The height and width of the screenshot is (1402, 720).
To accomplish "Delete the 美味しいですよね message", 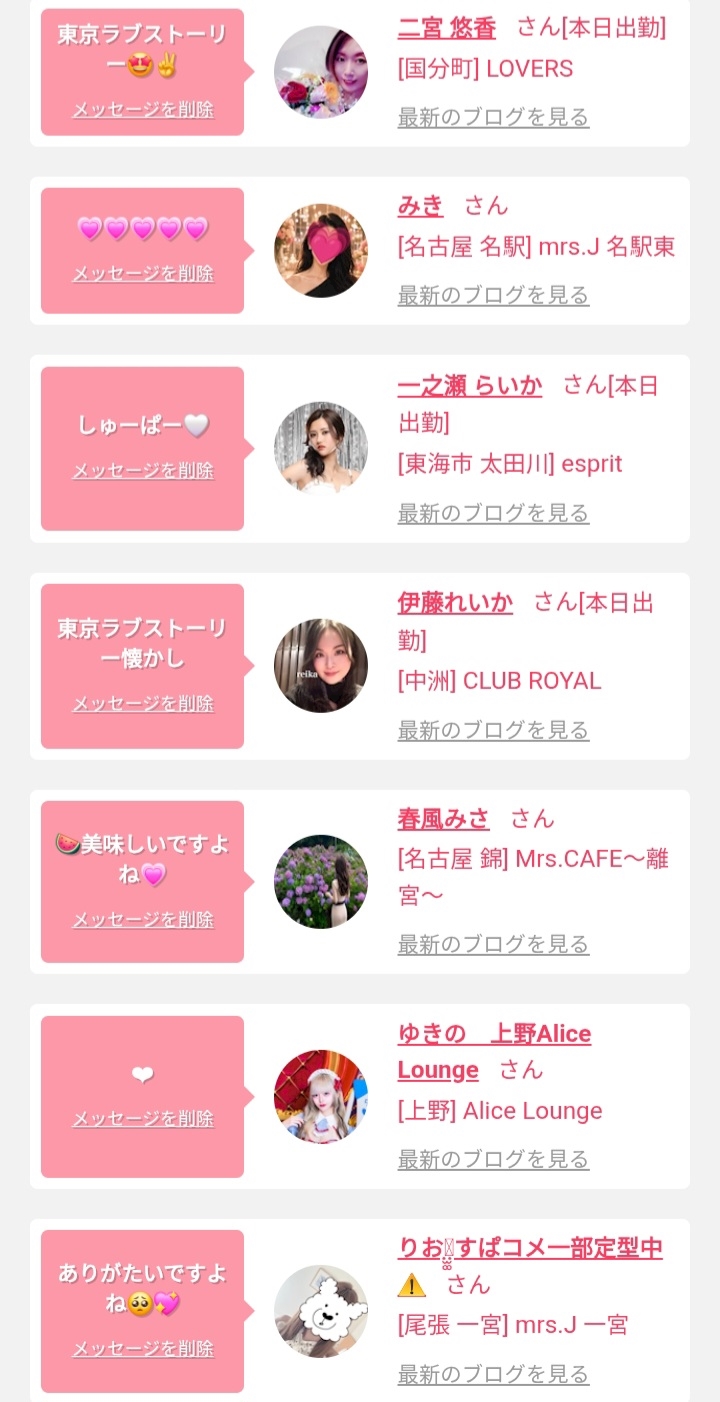I will (143, 919).
